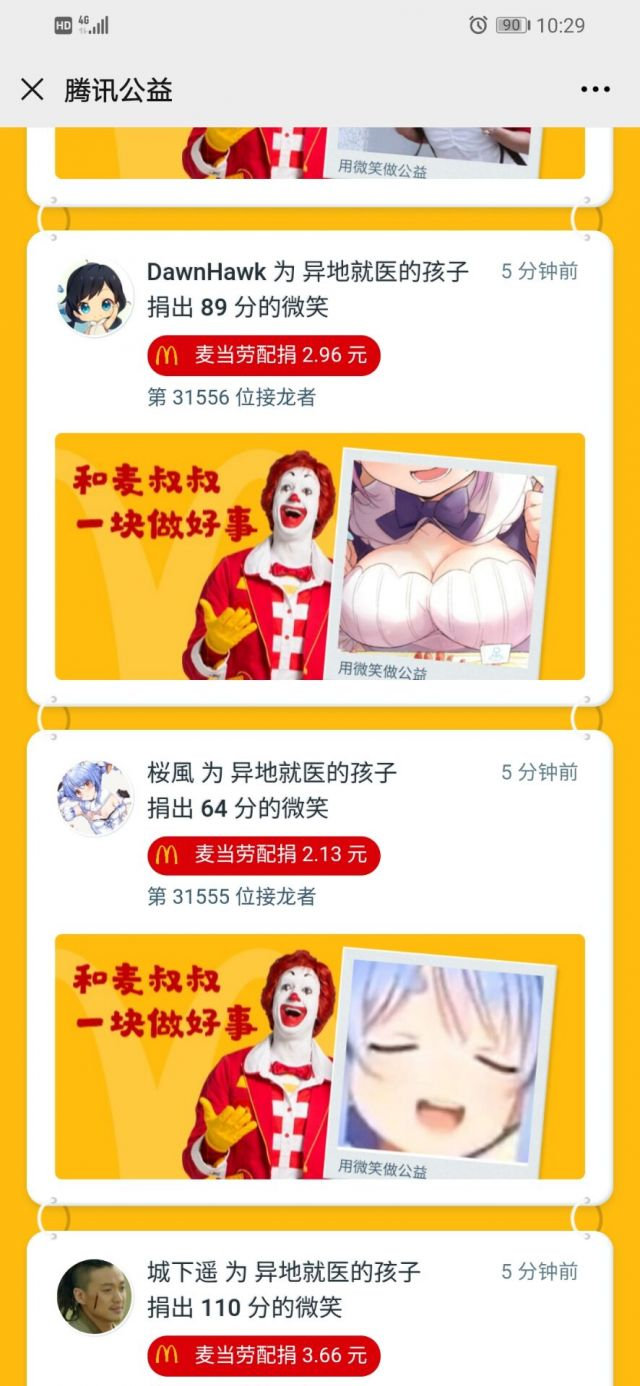Tap 桜風's profile avatar
The image size is (640, 1386).
click(x=95, y=798)
